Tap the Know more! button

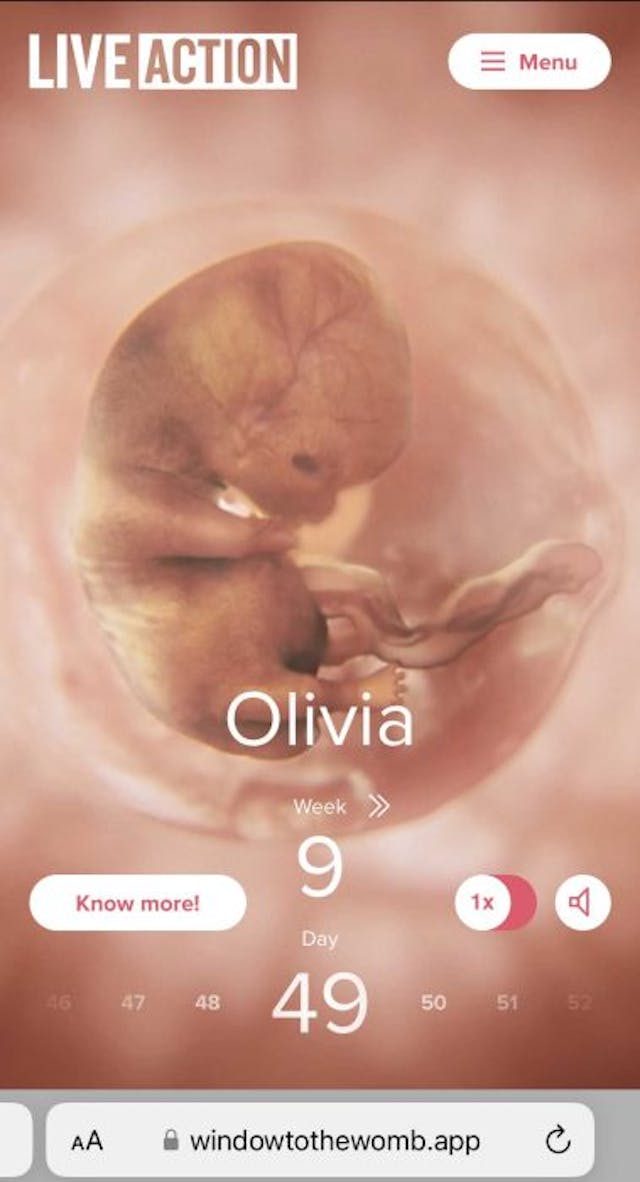point(138,903)
